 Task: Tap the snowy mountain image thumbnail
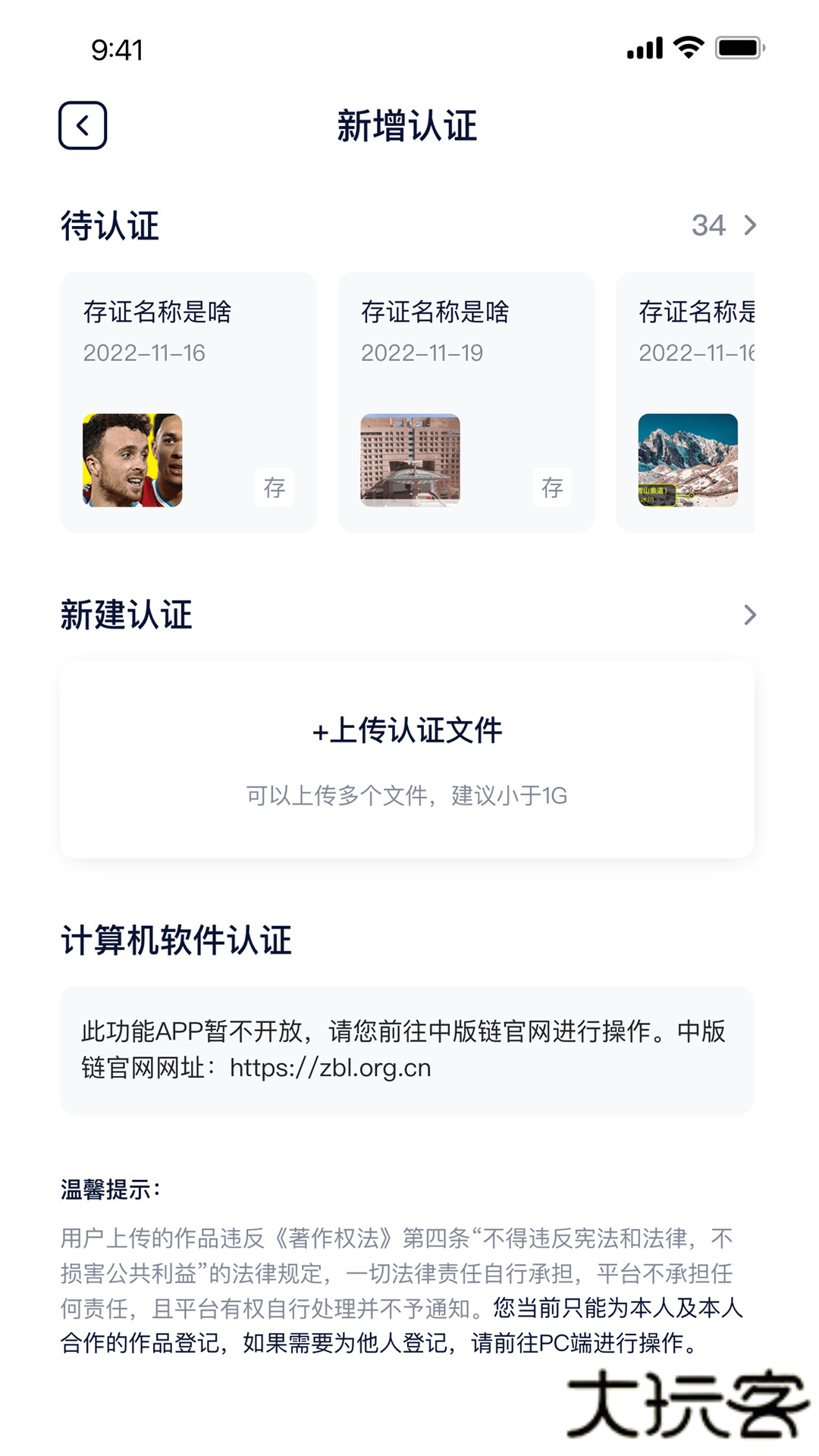[689, 458]
